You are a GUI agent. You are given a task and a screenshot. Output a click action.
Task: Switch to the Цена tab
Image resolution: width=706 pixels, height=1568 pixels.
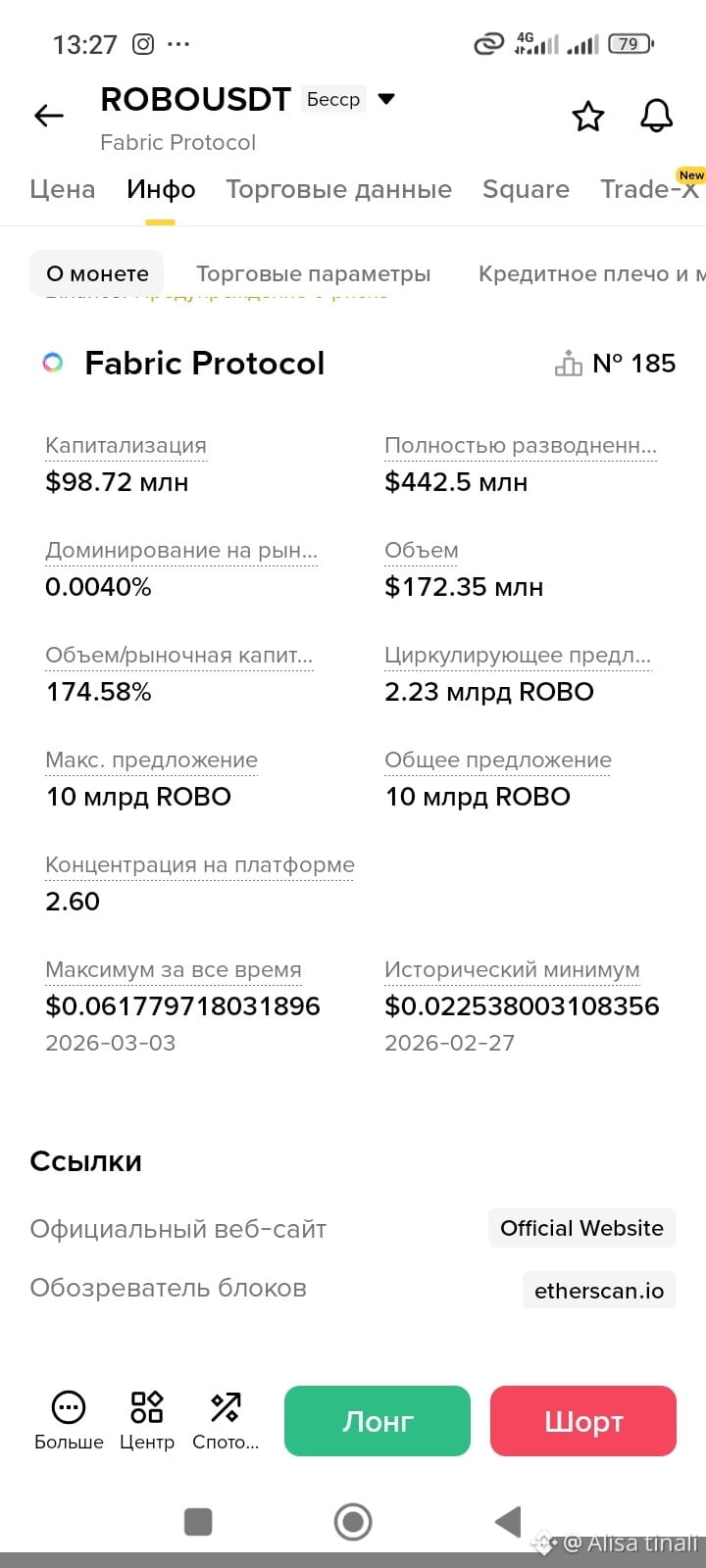[x=63, y=189]
